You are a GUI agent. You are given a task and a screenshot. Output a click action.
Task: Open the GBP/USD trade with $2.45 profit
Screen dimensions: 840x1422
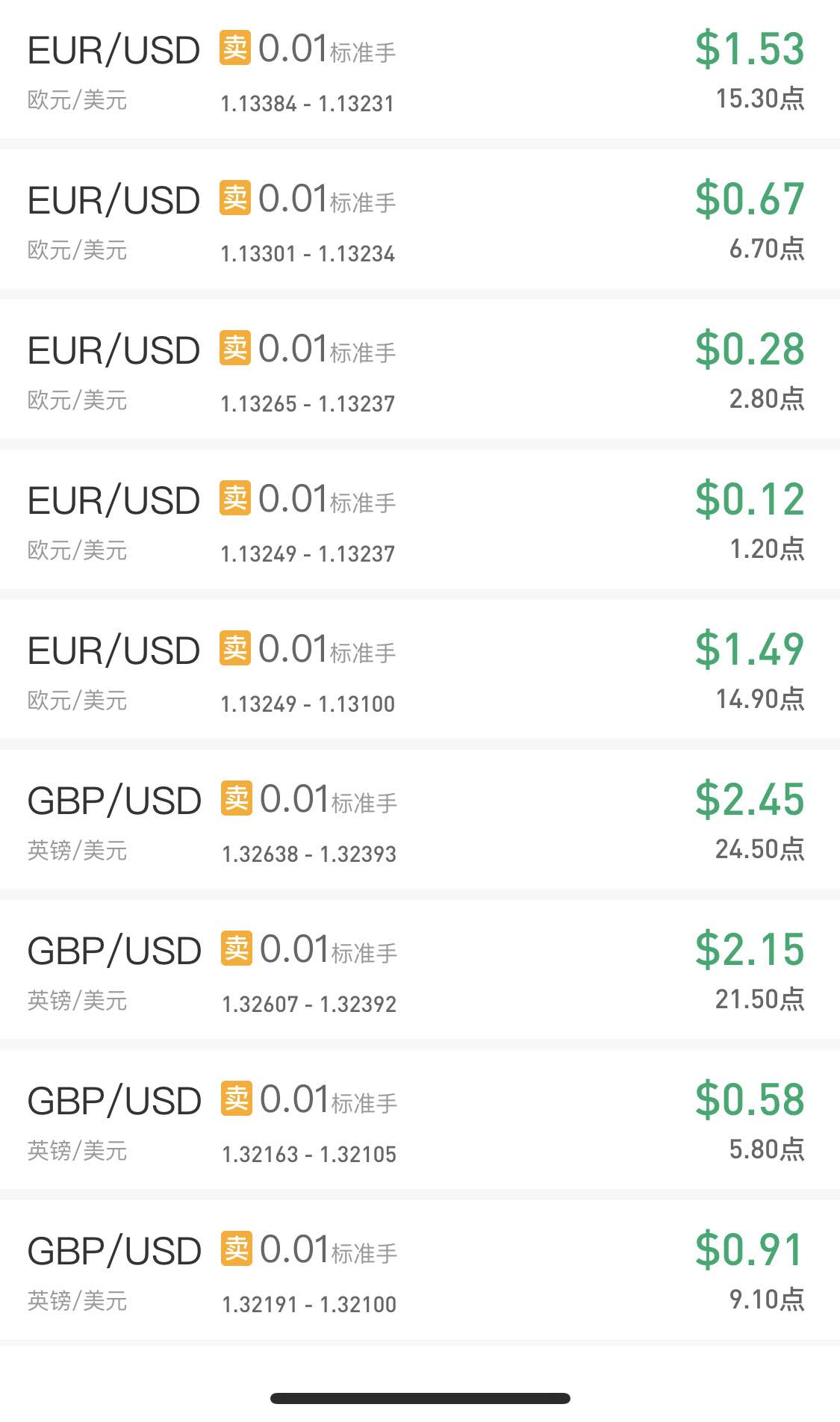click(x=420, y=819)
